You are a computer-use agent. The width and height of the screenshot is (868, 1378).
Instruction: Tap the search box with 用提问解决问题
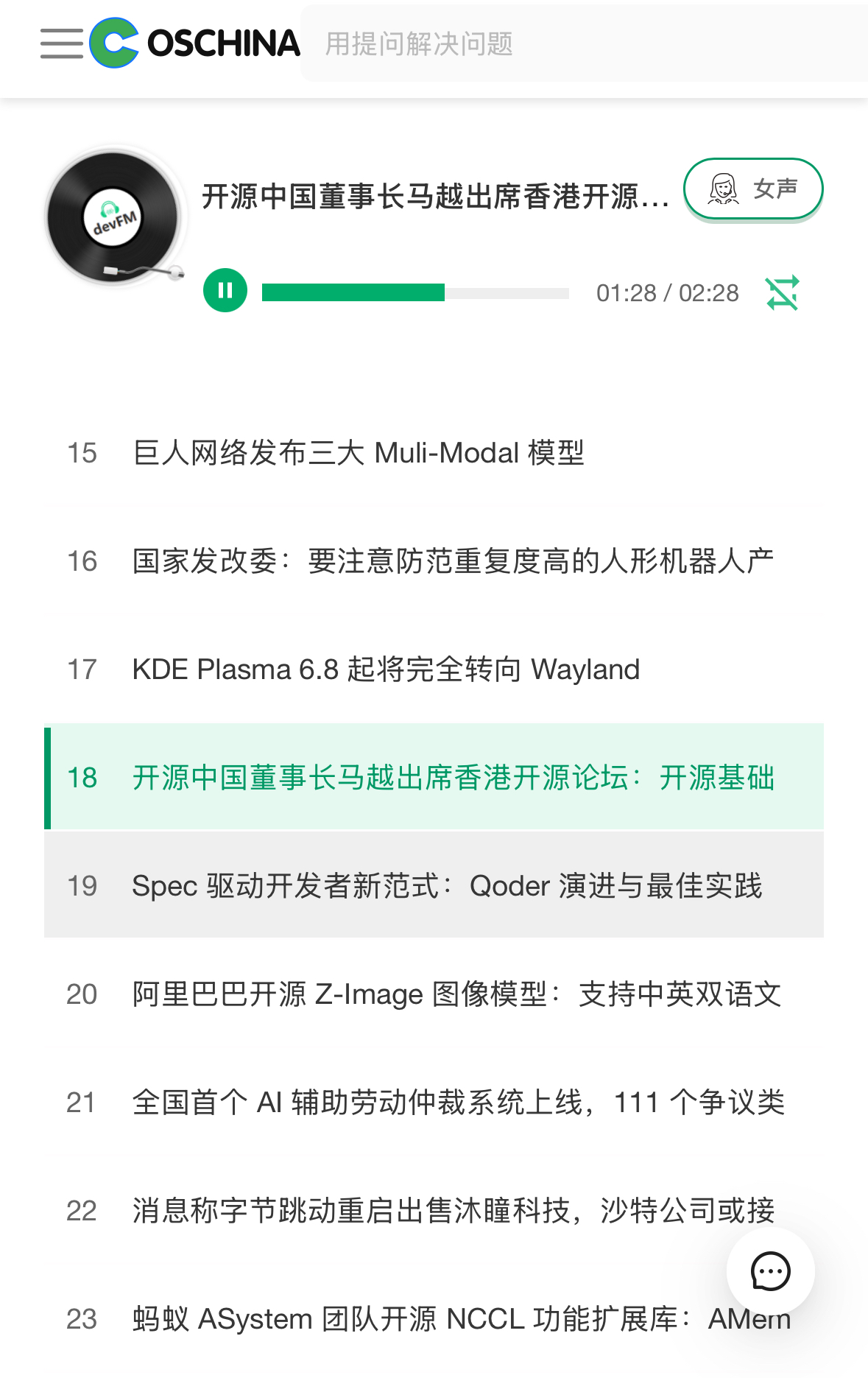tap(582, 44)
